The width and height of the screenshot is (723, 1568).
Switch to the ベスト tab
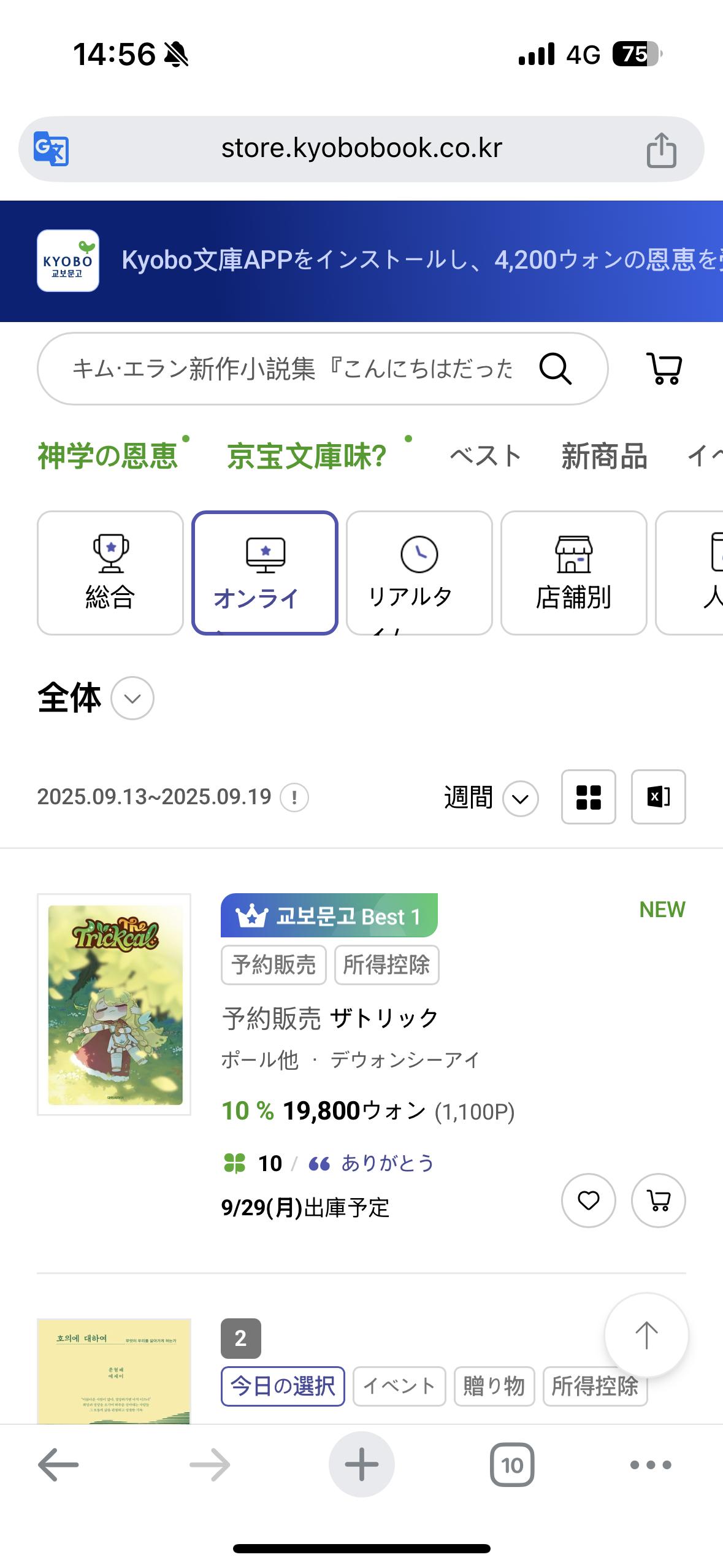(x=485, y=456)
